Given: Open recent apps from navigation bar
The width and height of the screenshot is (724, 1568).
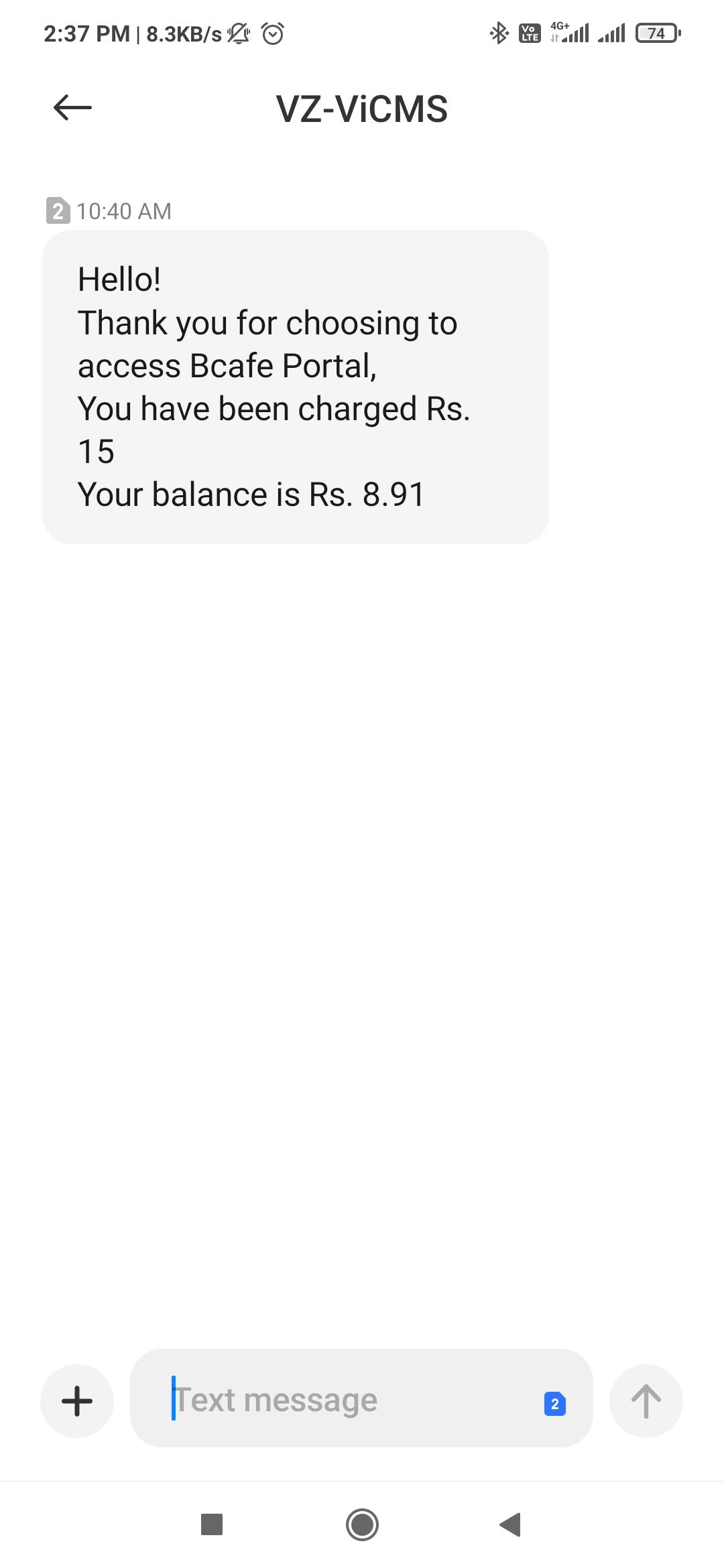Looking at the screenshot, I should (x=212, y=1524).
